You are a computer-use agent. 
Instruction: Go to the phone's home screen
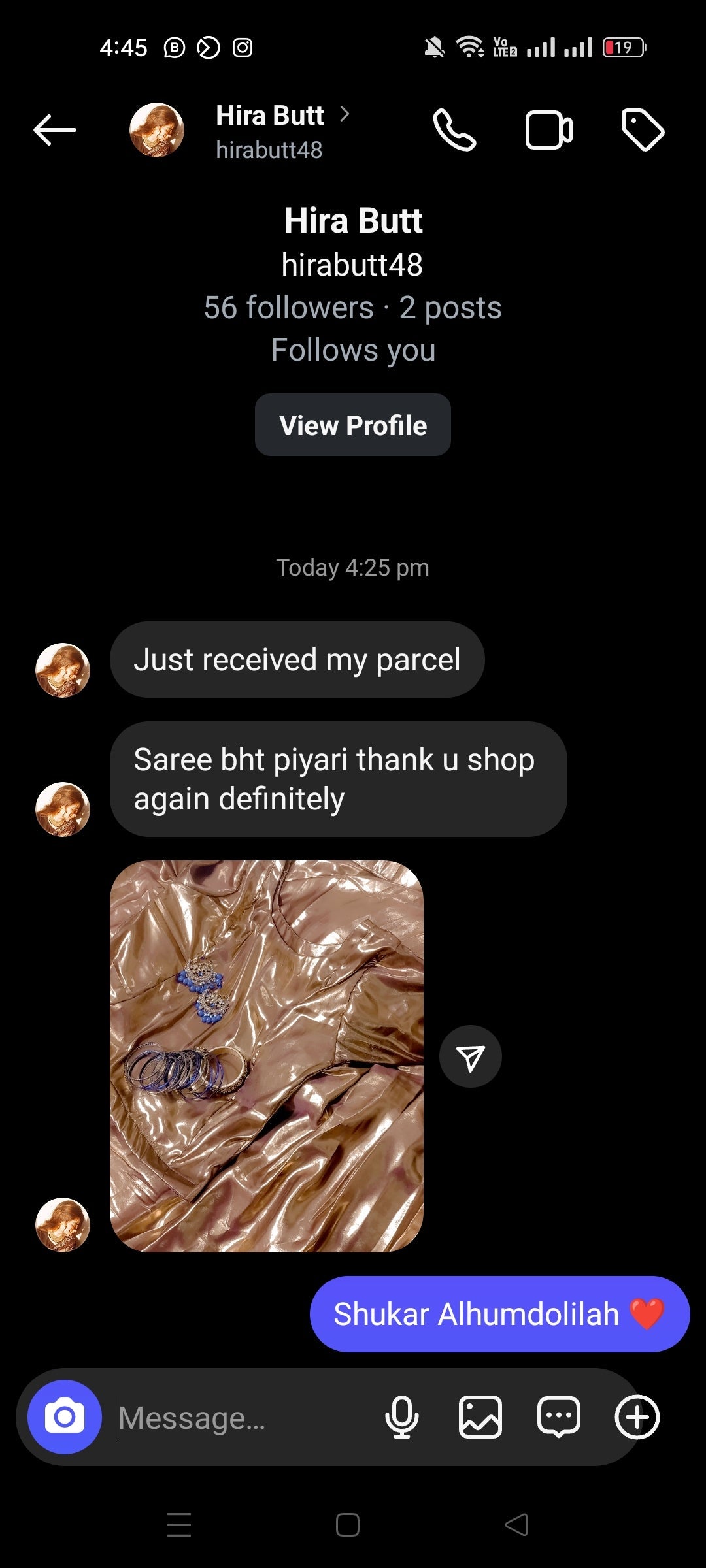click(348, 1525)
